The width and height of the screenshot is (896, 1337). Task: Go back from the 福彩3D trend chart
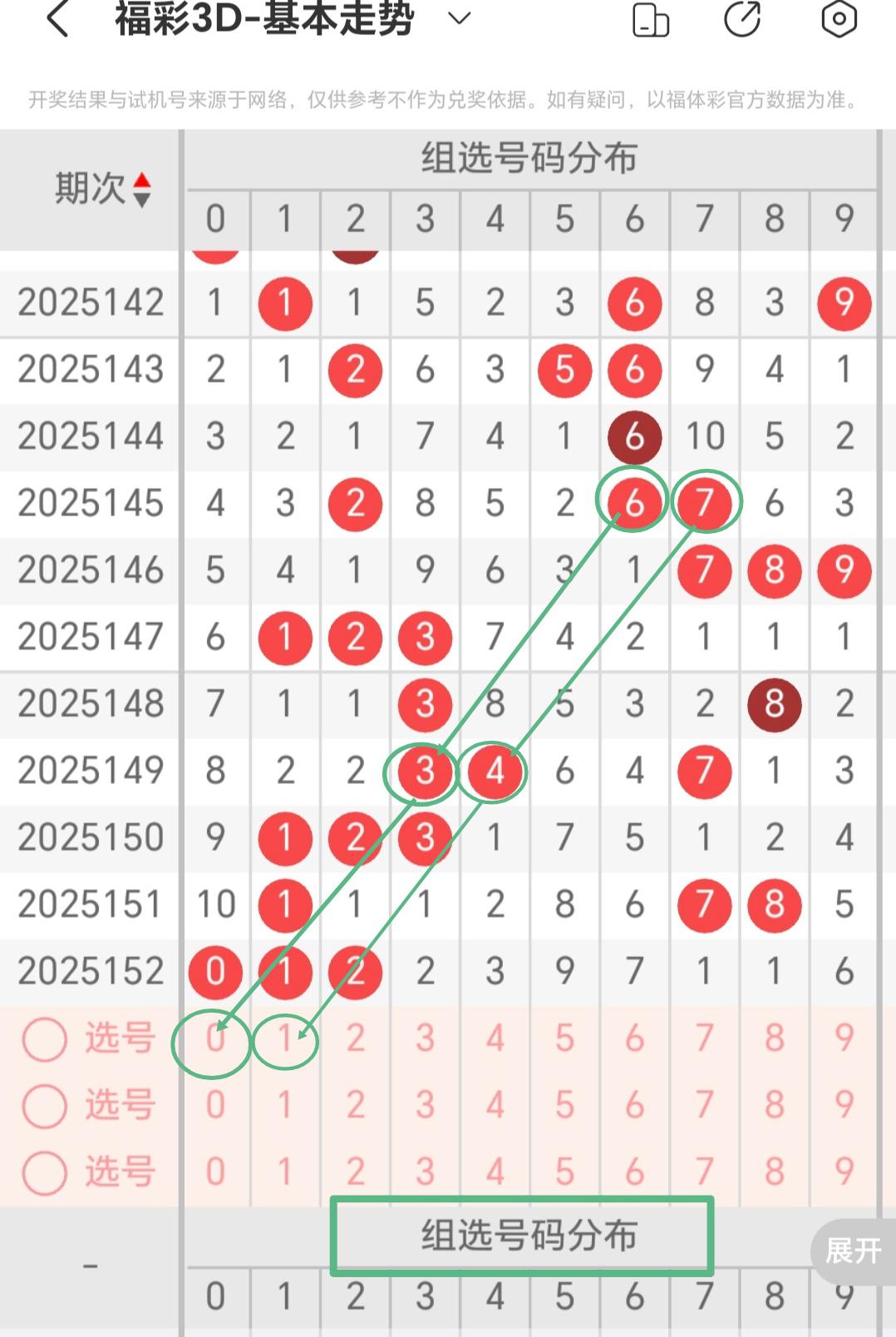[x=57, y=19]
